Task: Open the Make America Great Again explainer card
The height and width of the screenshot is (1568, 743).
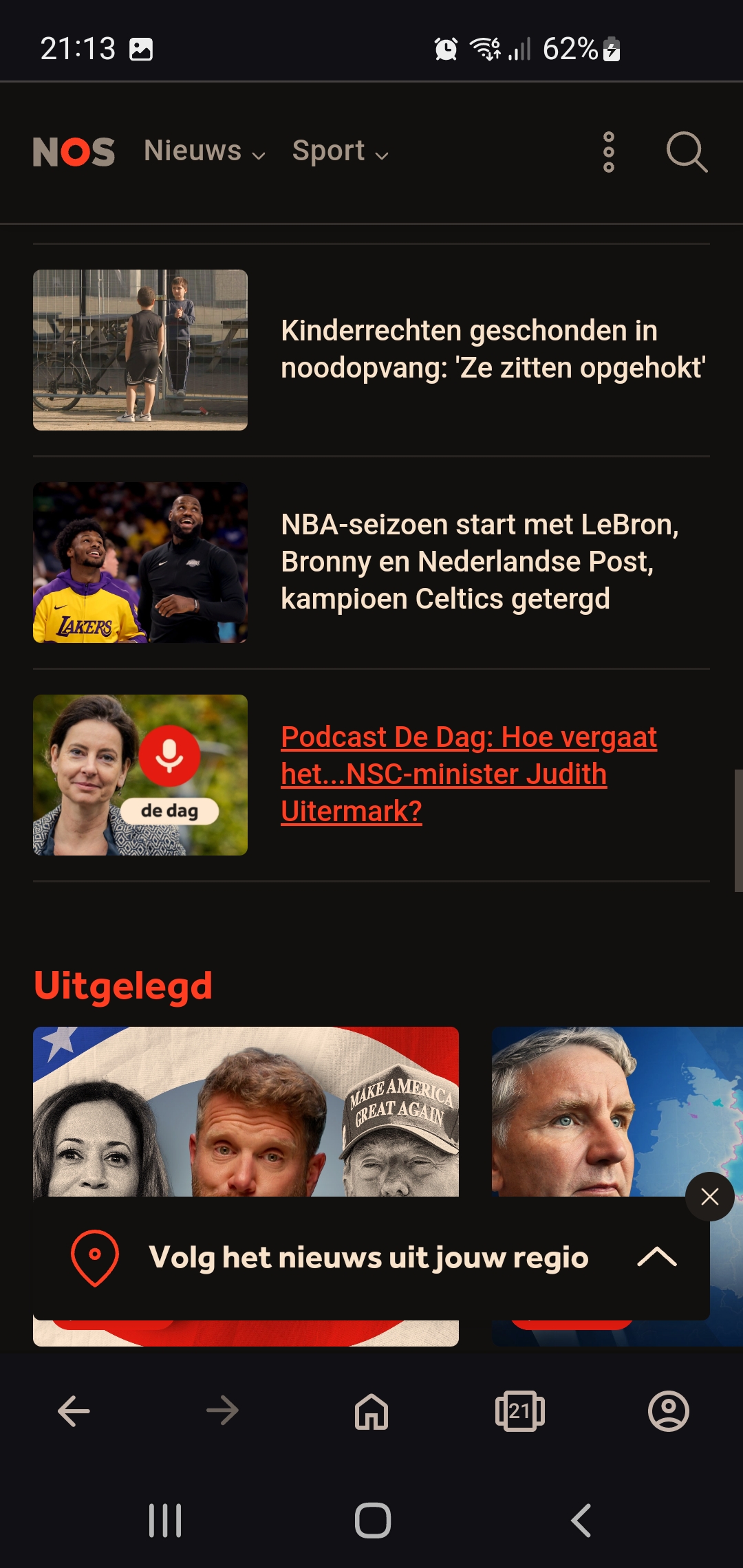Action: 246,1111
